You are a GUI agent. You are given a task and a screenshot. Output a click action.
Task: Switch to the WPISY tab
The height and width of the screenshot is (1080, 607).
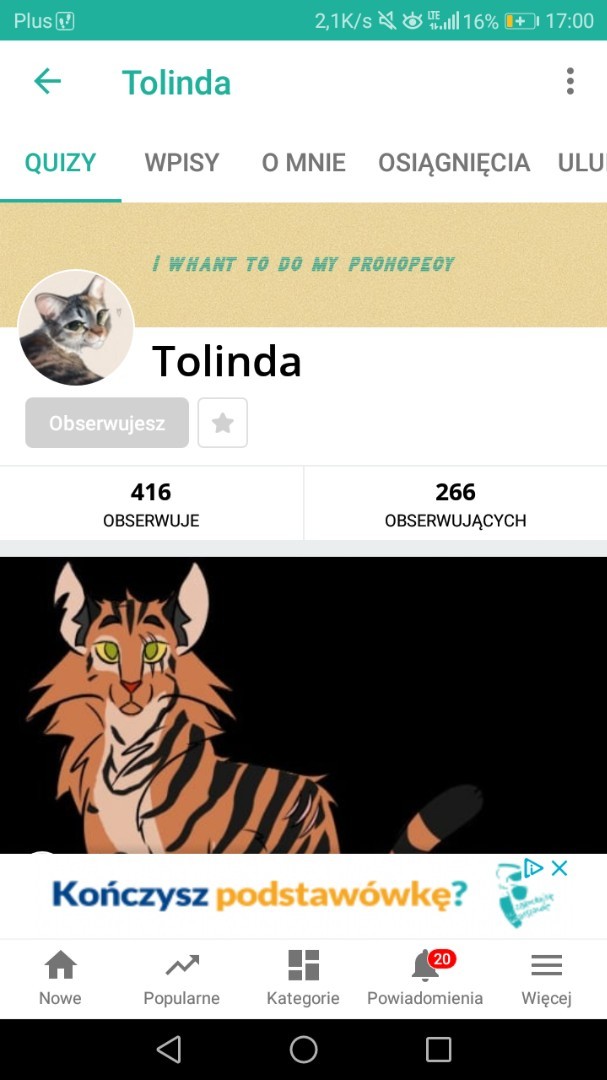(182, 163)
